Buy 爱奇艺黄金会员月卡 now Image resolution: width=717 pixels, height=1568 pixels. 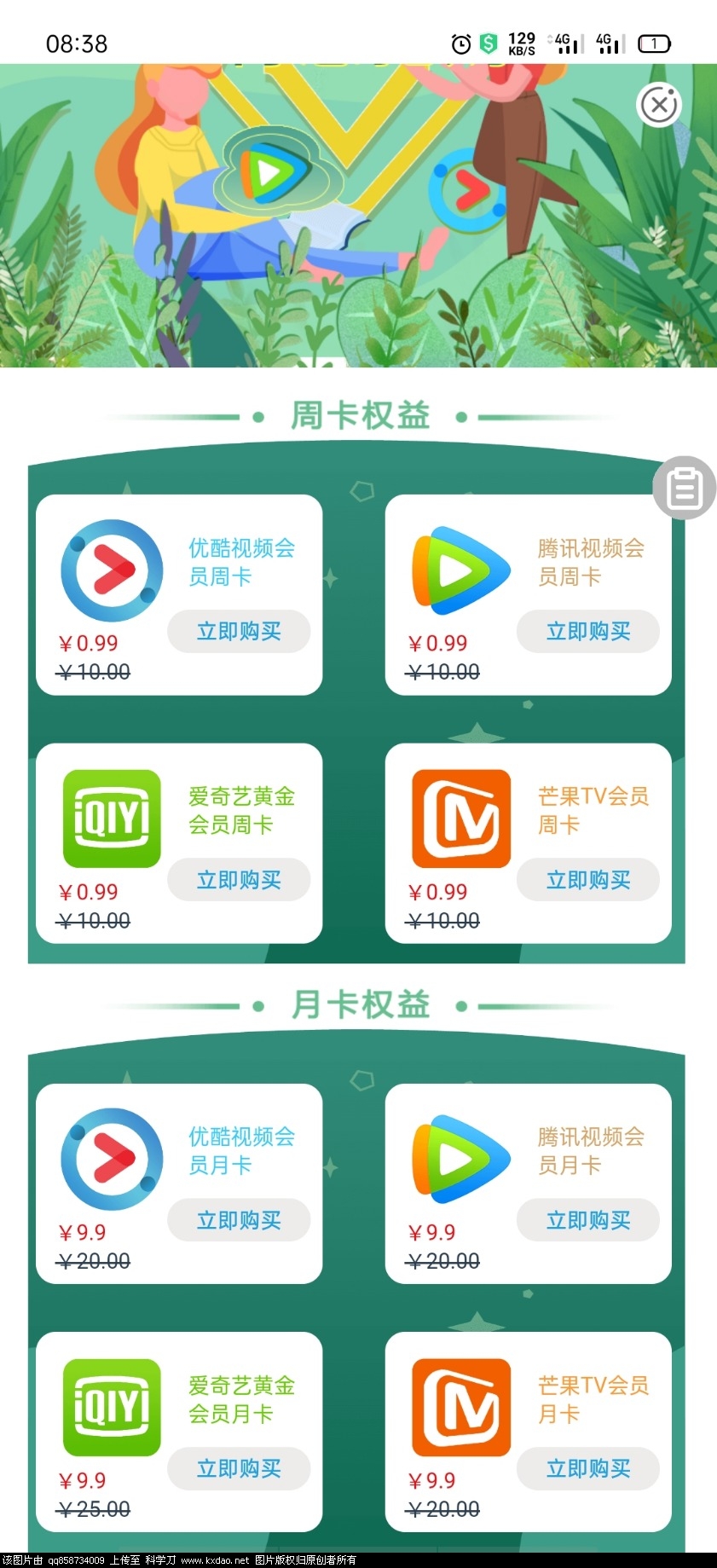(239, 1469)
